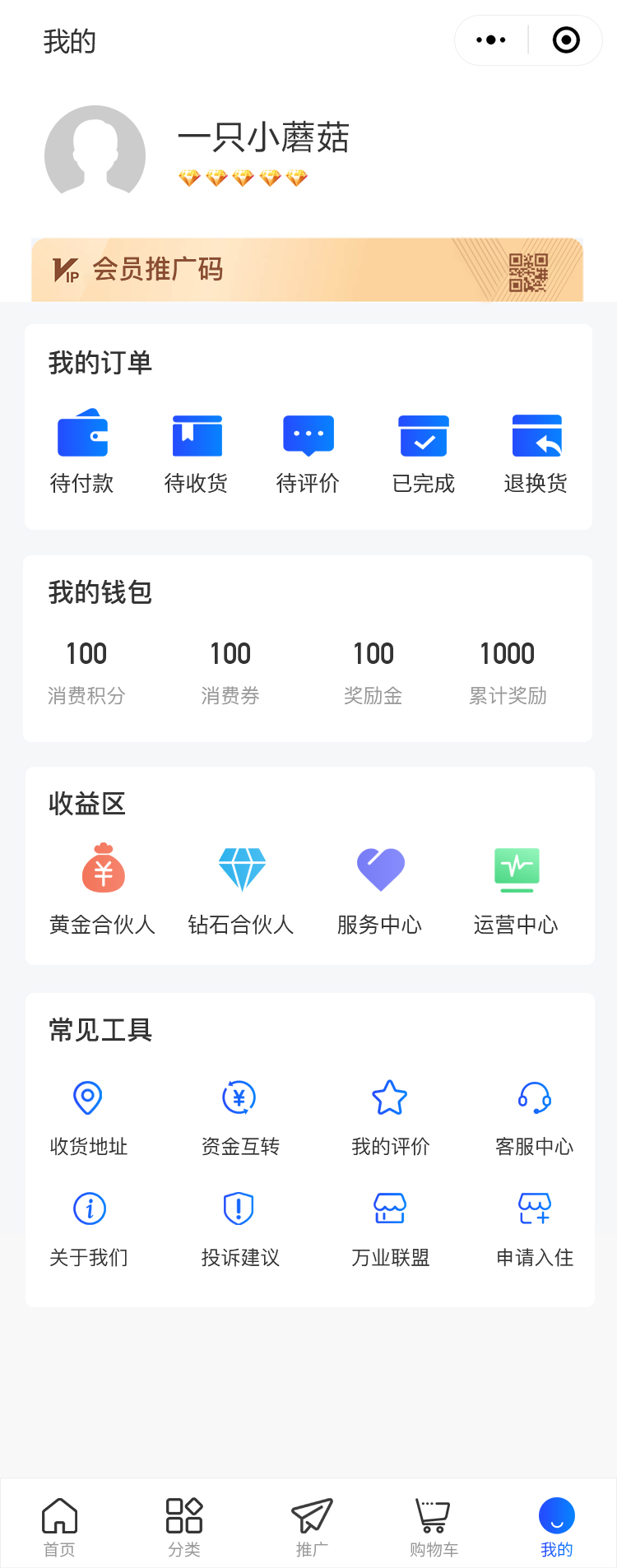
Task: Show 已完成 completed orders
Action: click(424, 451)
